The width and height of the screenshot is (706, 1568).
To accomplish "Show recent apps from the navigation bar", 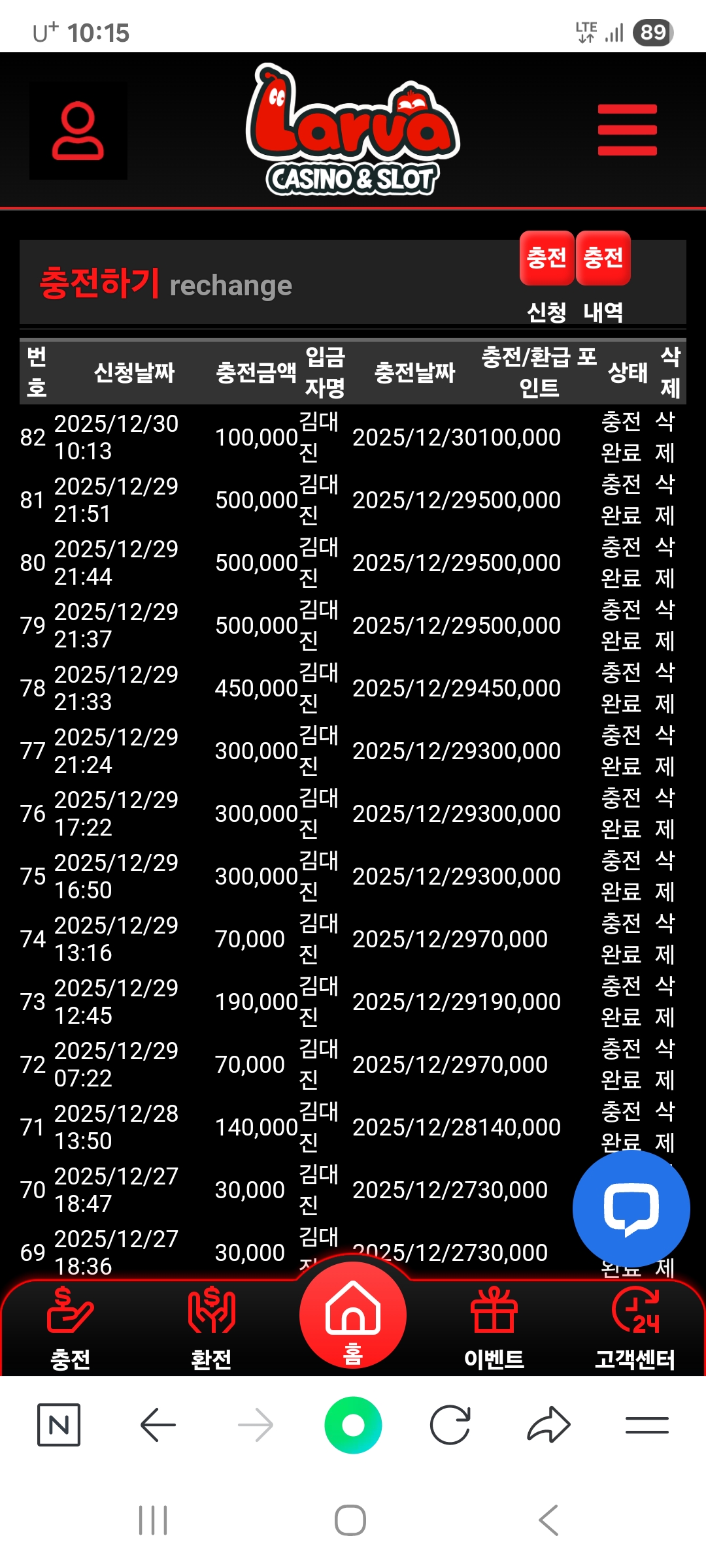I will click(x=153, y=1520).
